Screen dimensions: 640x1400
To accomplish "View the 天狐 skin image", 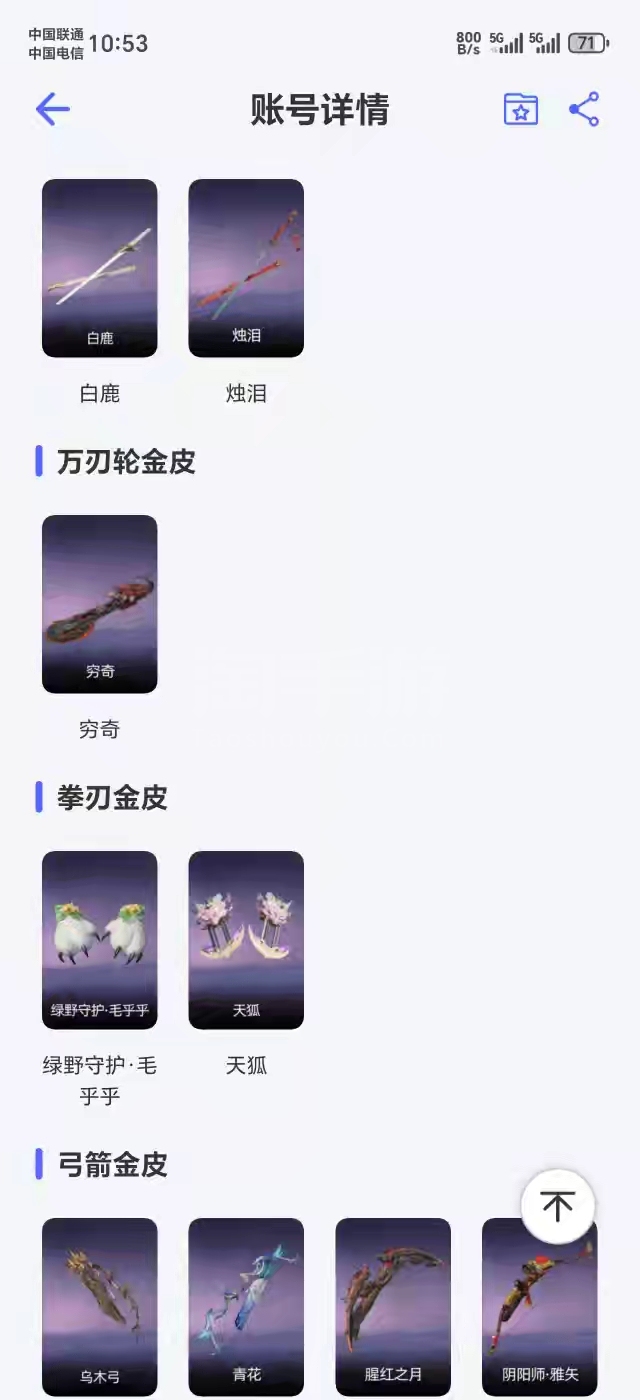I will [246, 940].
